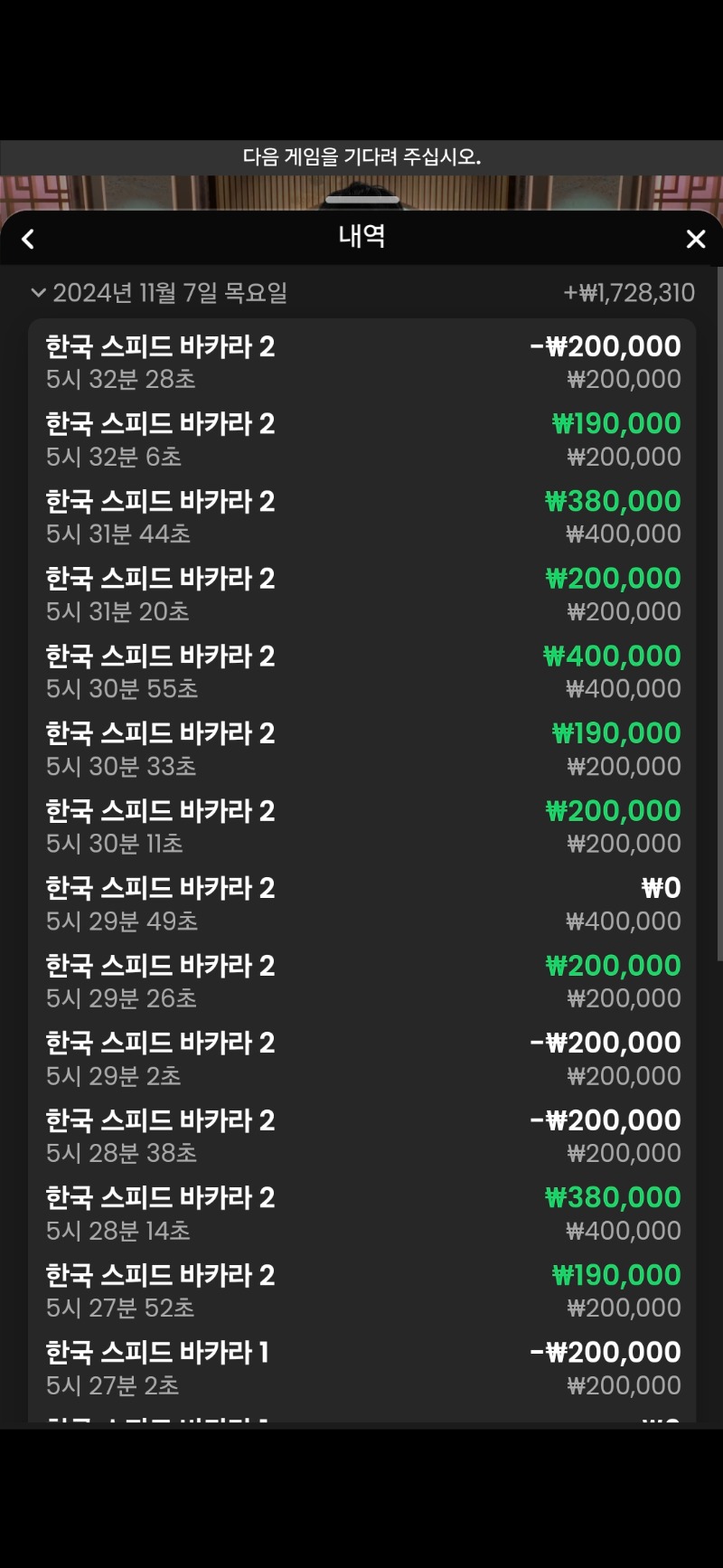Close the 내역 history panel
Viewport: 723px width, 1568px height.
point(695,239)
